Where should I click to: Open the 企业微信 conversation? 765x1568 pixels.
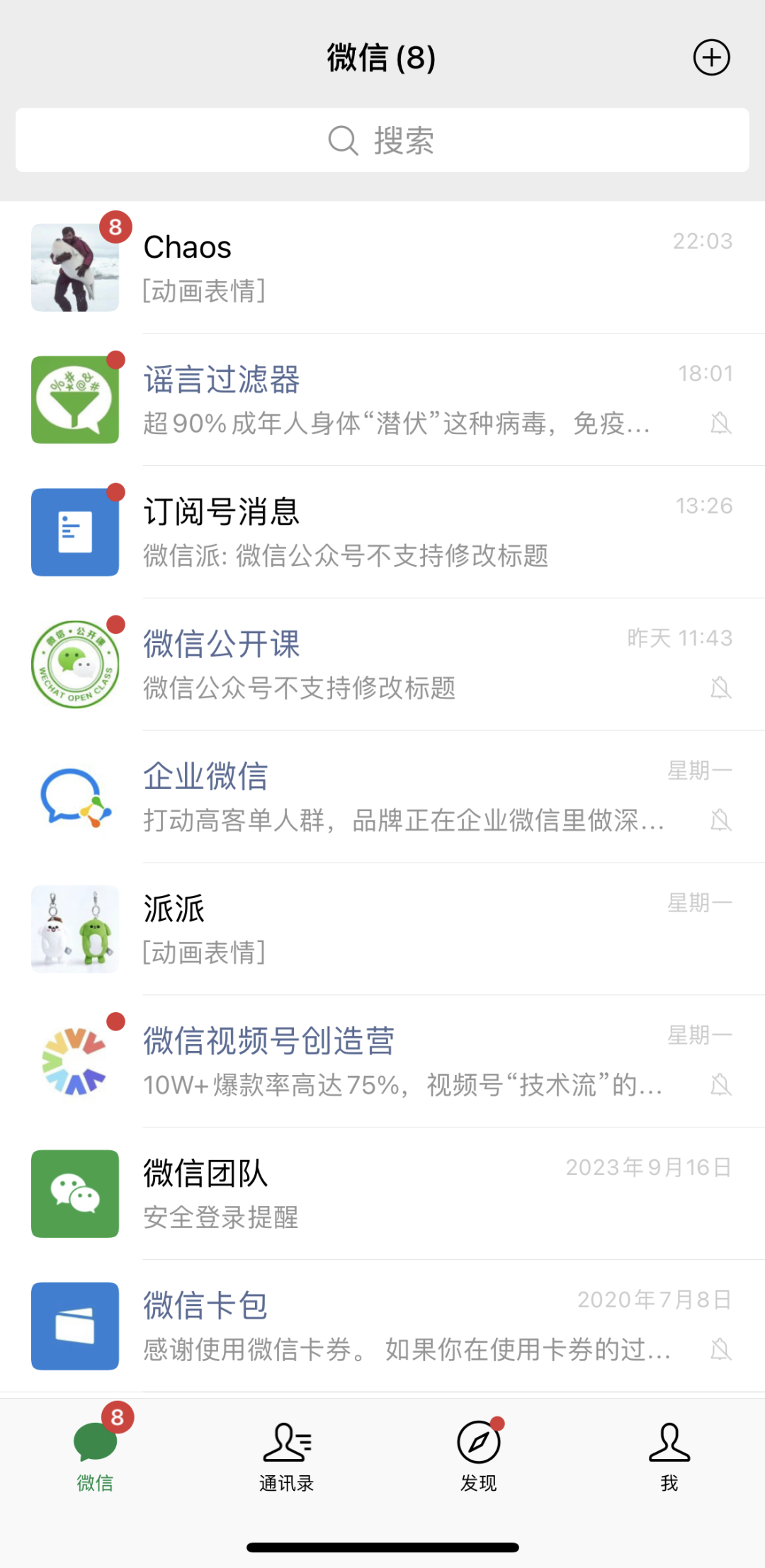point(382,797)
